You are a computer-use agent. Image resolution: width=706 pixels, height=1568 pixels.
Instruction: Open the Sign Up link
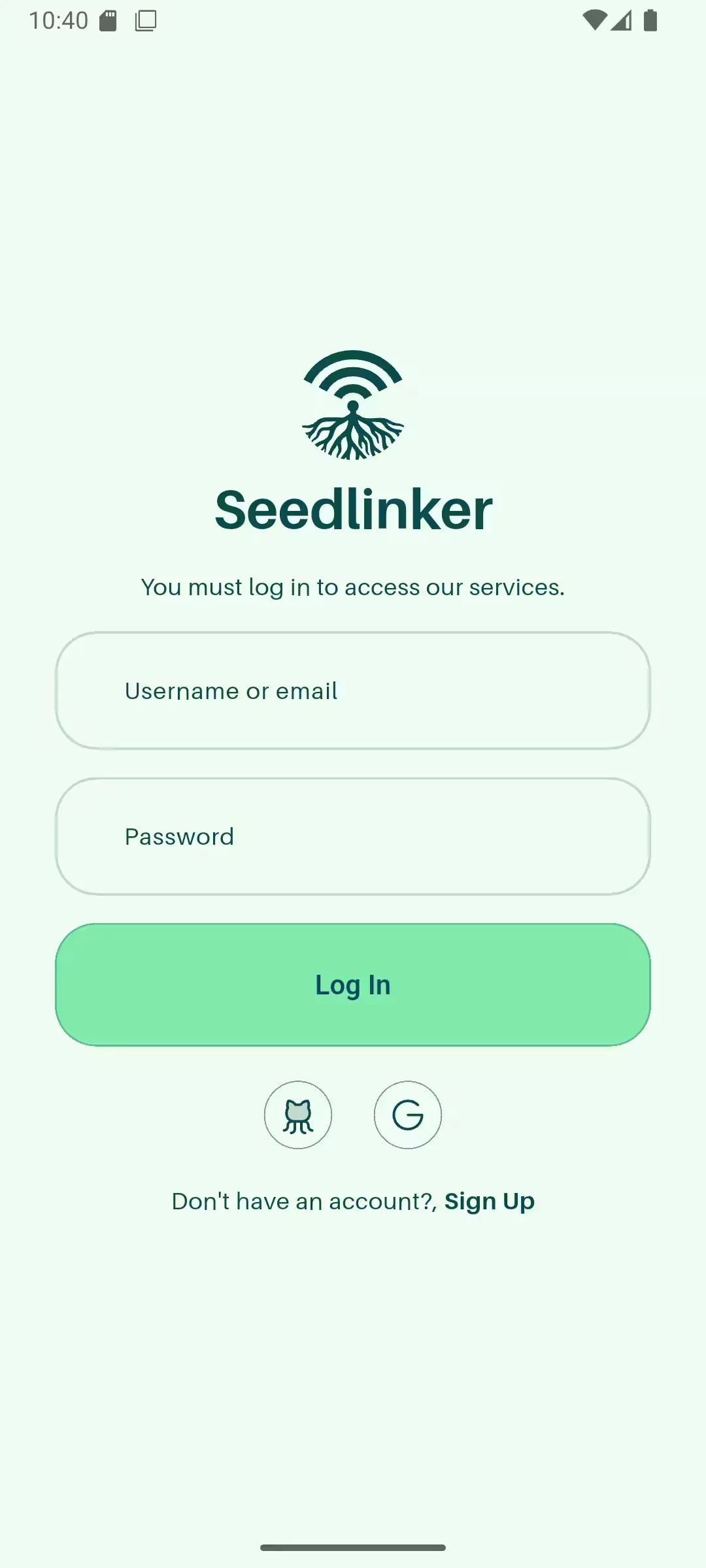(489, 1201)
